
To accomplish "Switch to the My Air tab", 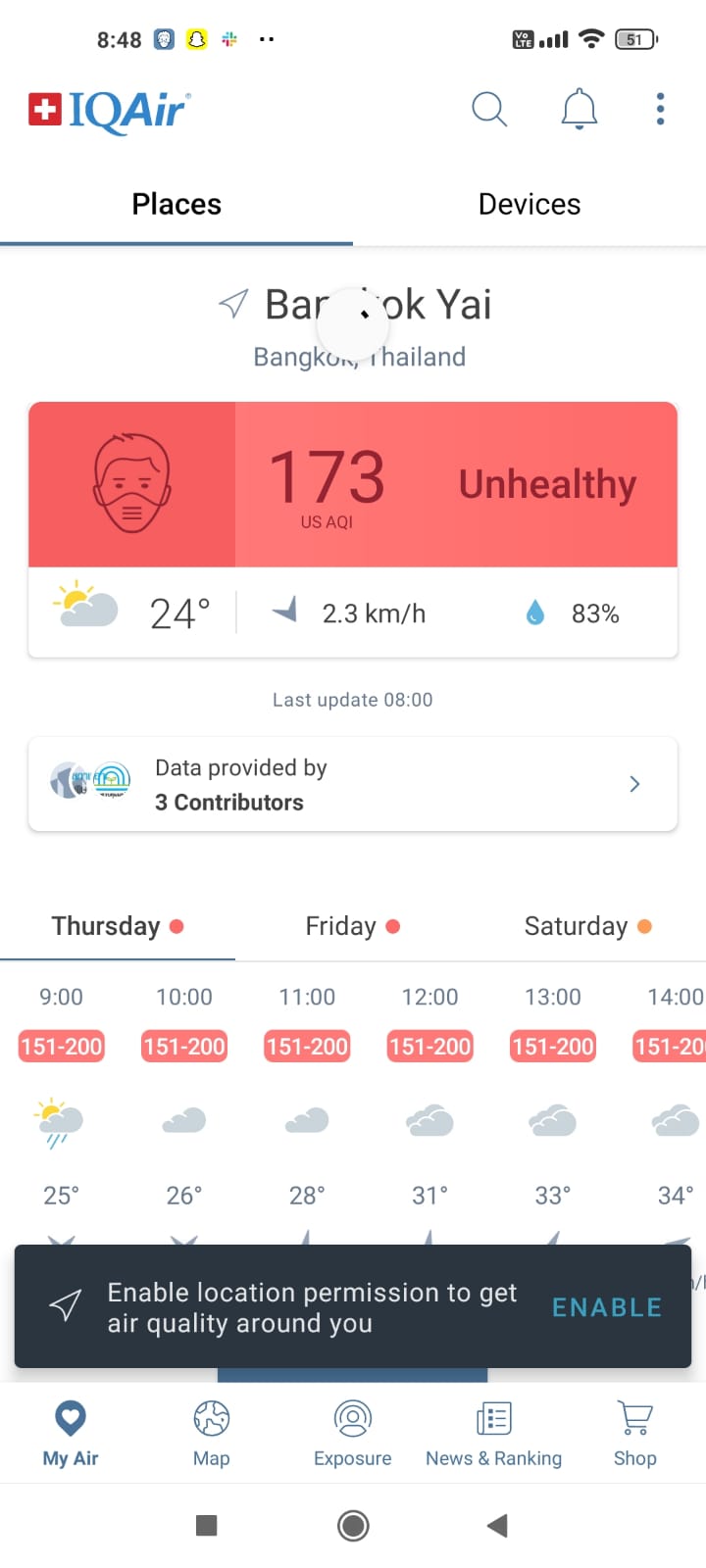I will pos(71,1433).
